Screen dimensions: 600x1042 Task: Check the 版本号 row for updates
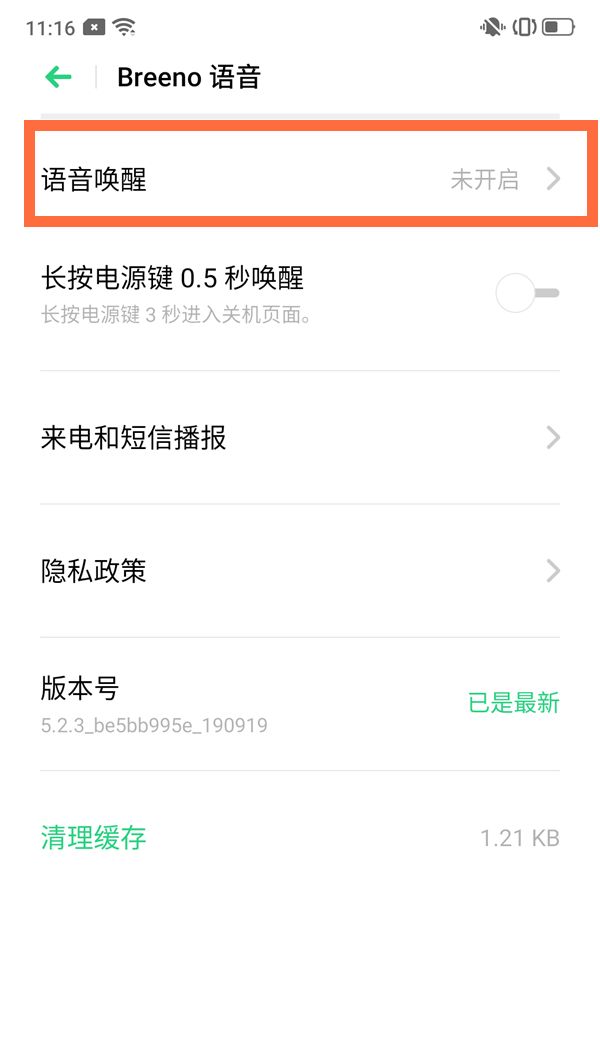[300, 703]
